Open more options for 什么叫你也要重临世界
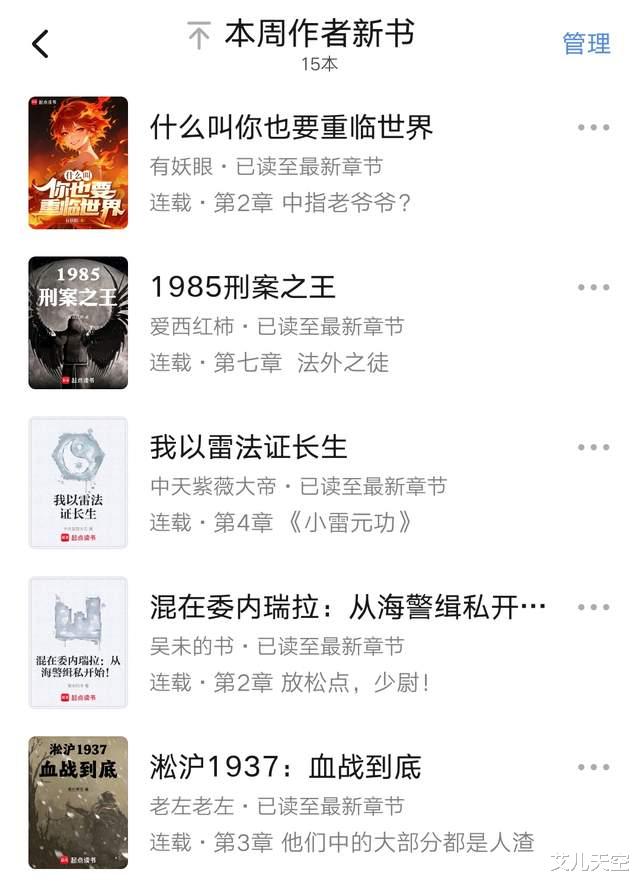This screenshot has height=885, width=640. pos(593,128)
